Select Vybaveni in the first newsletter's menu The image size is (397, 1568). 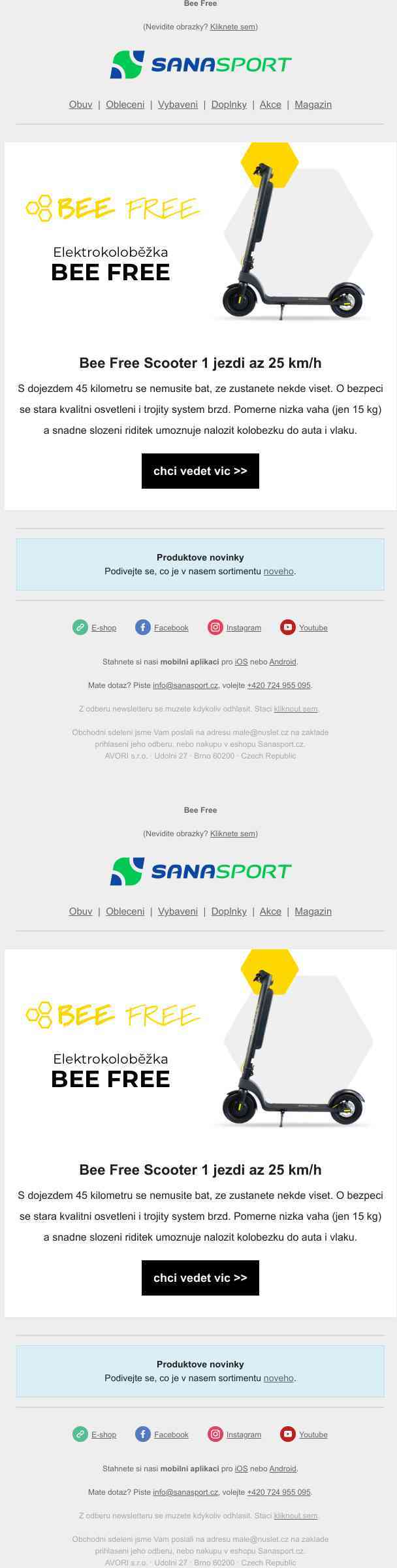(178, 105)
